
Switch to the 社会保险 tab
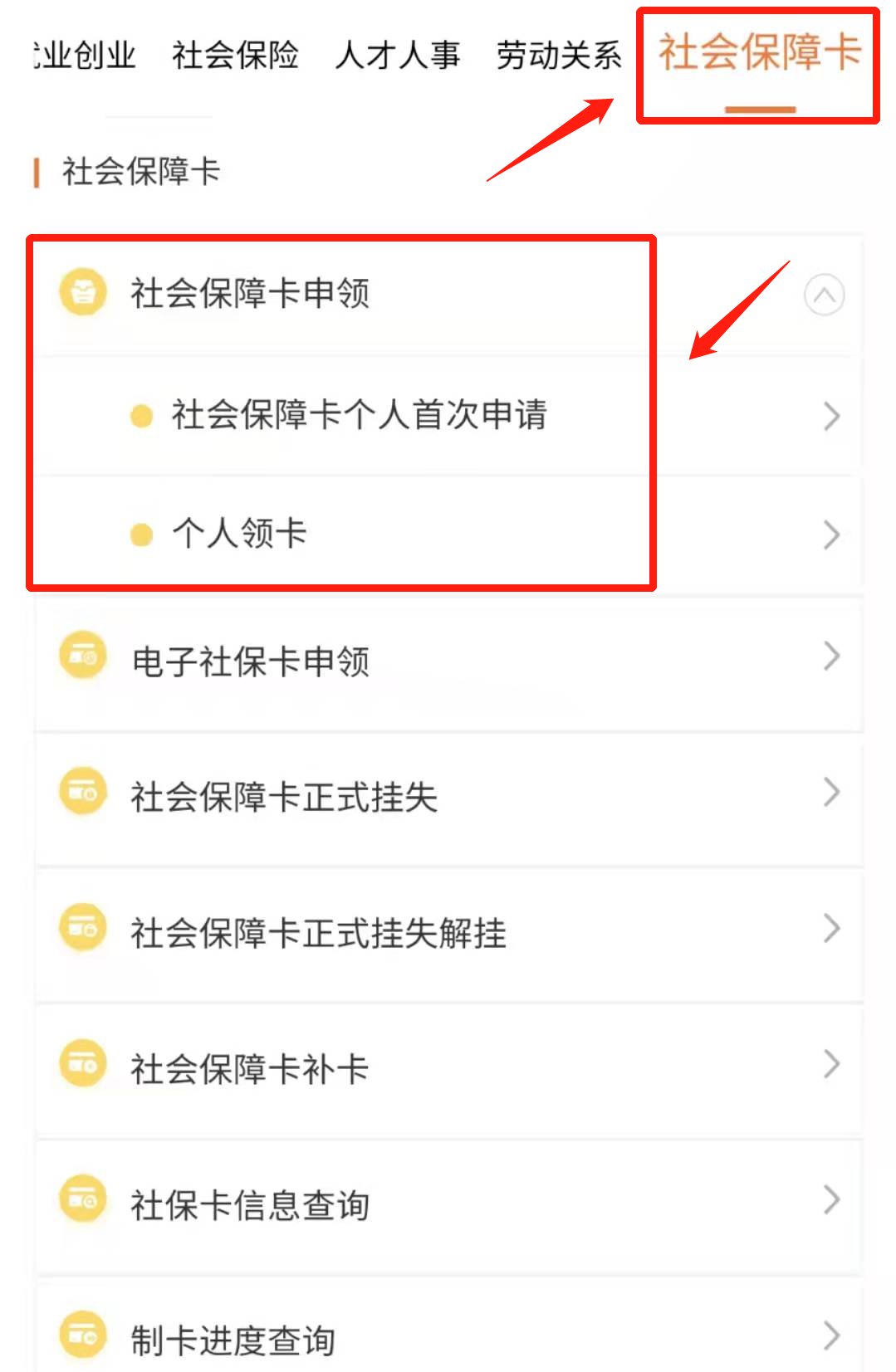(x=235, y=55)
